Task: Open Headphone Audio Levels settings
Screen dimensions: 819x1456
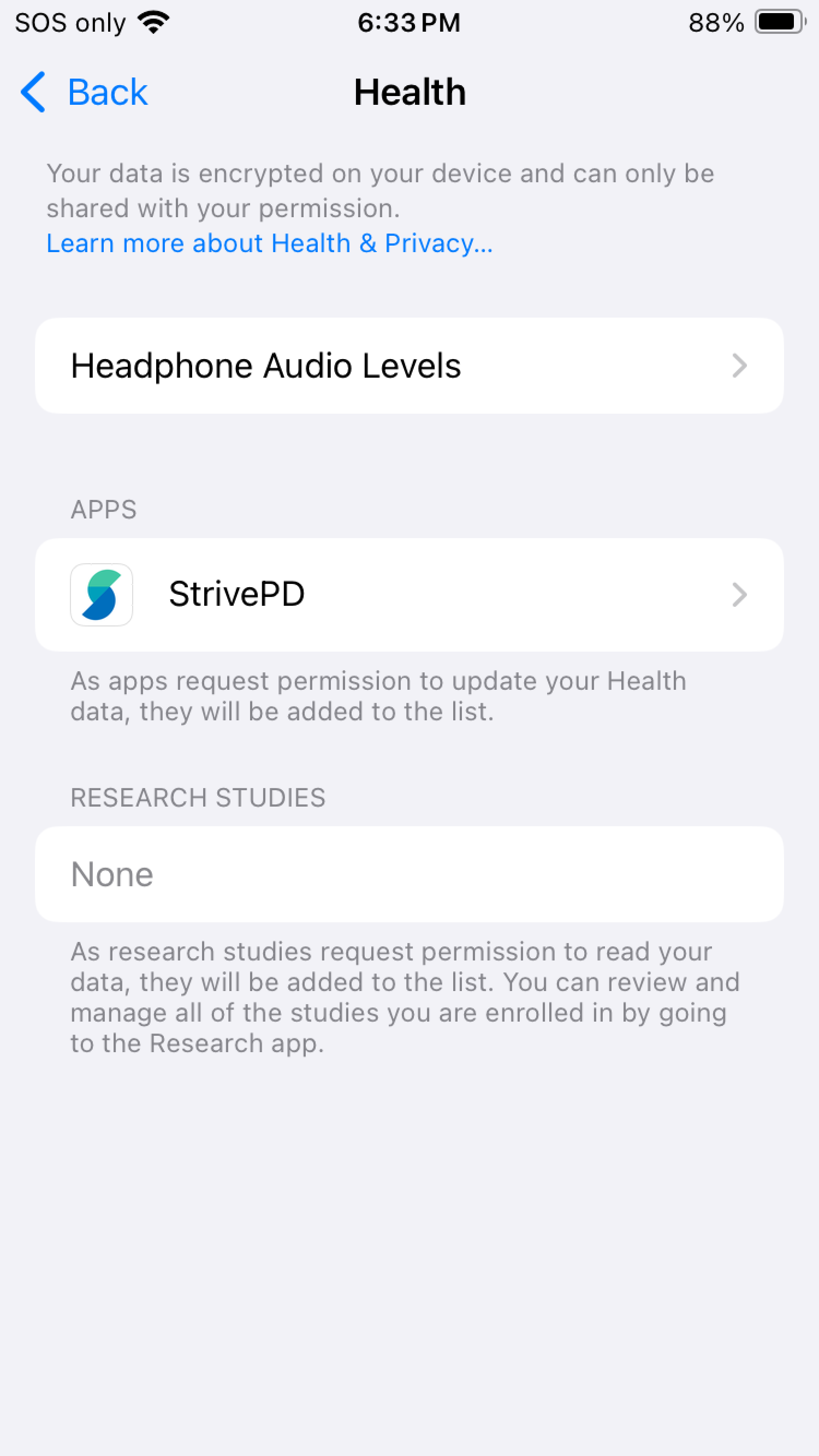Action: click(409, 366)
